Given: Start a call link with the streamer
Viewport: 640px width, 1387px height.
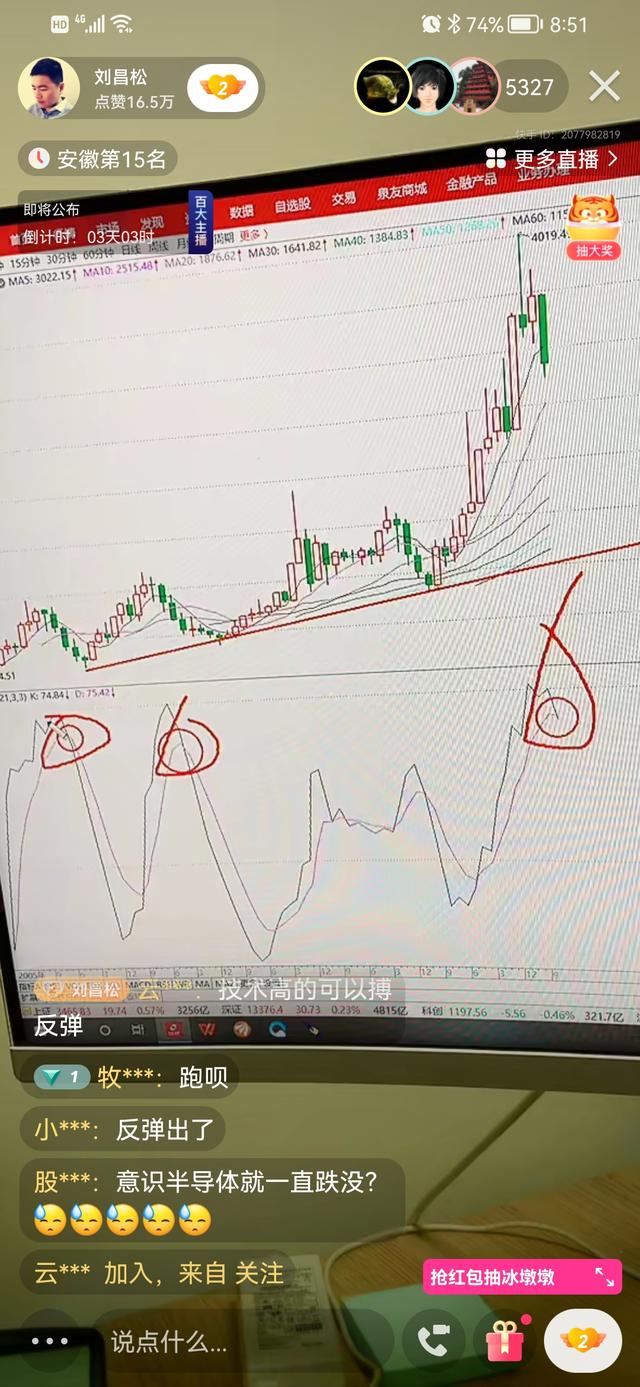Looking at the screenshot, I should click(434, 1341).
